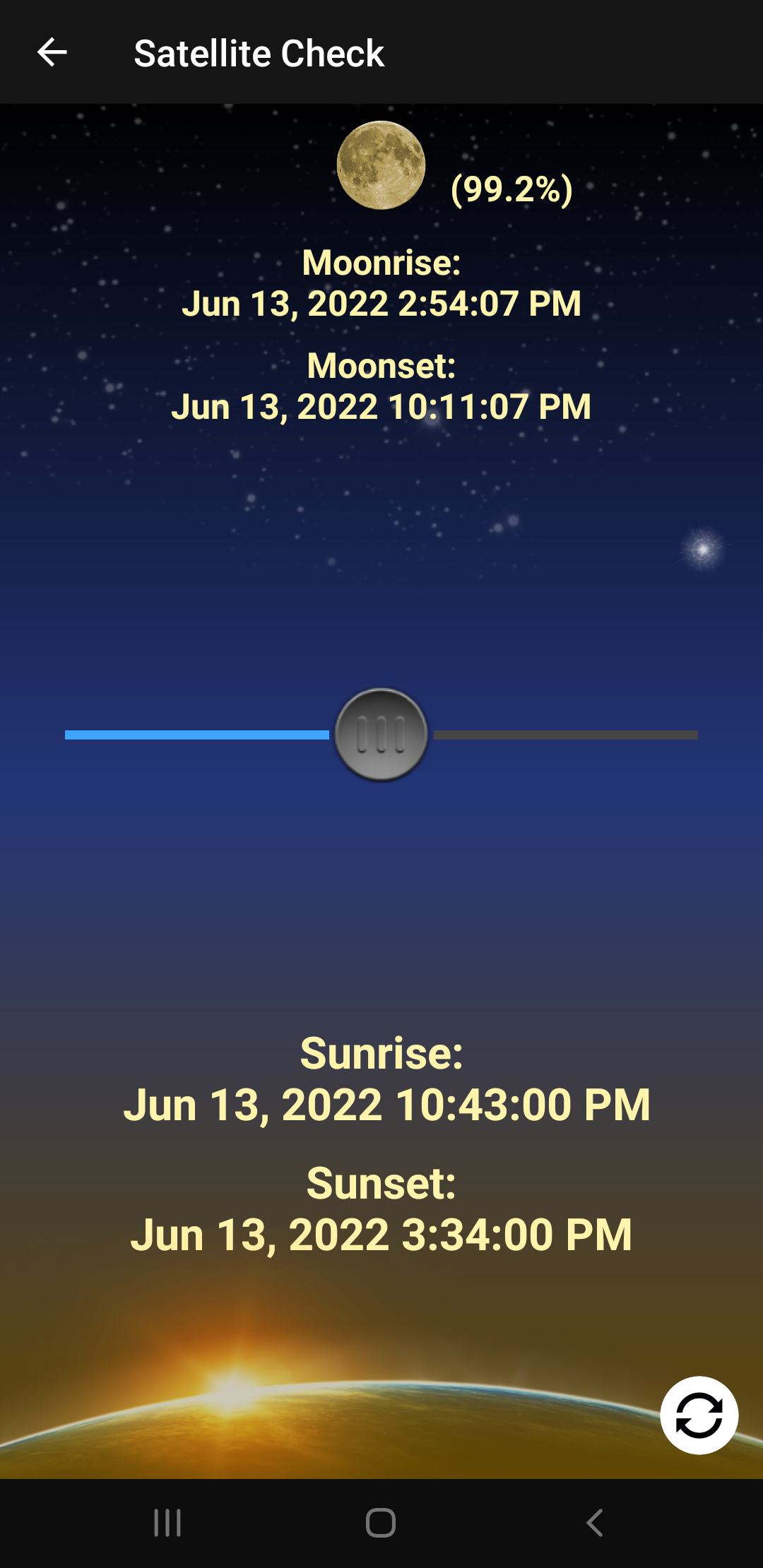
Task: Tap the system back button
Action: [x=595, y=1523]
